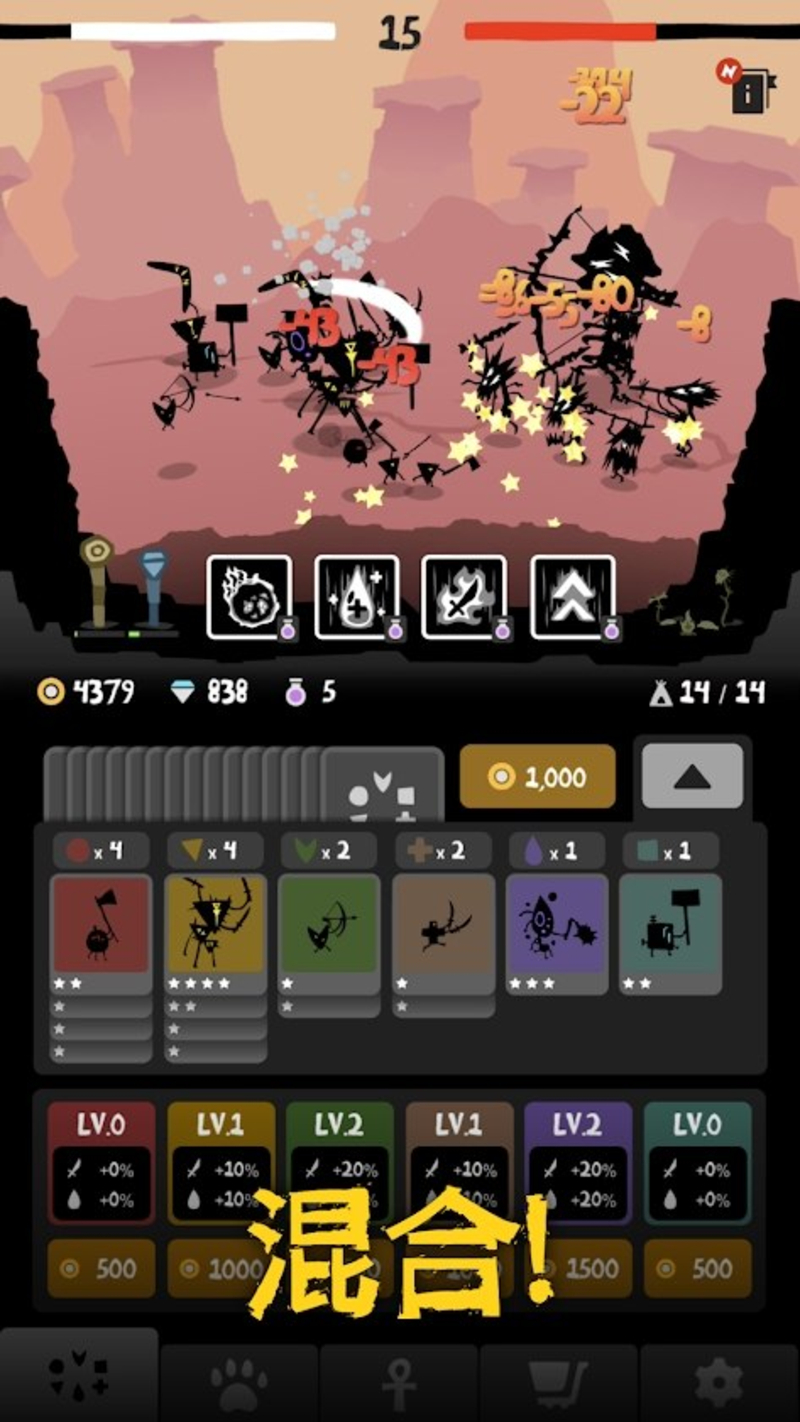800x1422 pixels.
Task: Select the red flag-bearer unit card
Action: click(101, 924)
